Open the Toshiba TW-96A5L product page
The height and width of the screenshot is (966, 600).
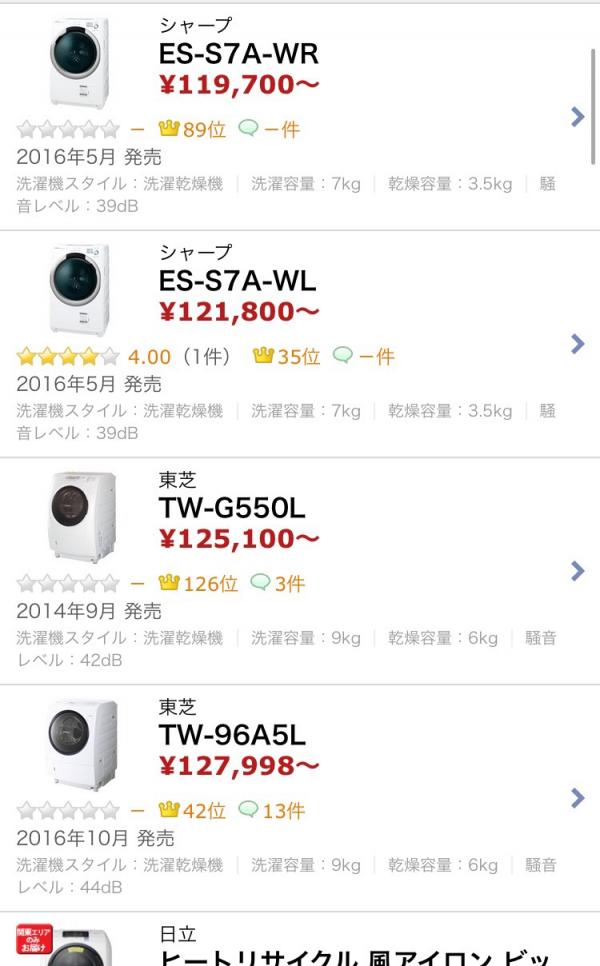pos(232,736)
